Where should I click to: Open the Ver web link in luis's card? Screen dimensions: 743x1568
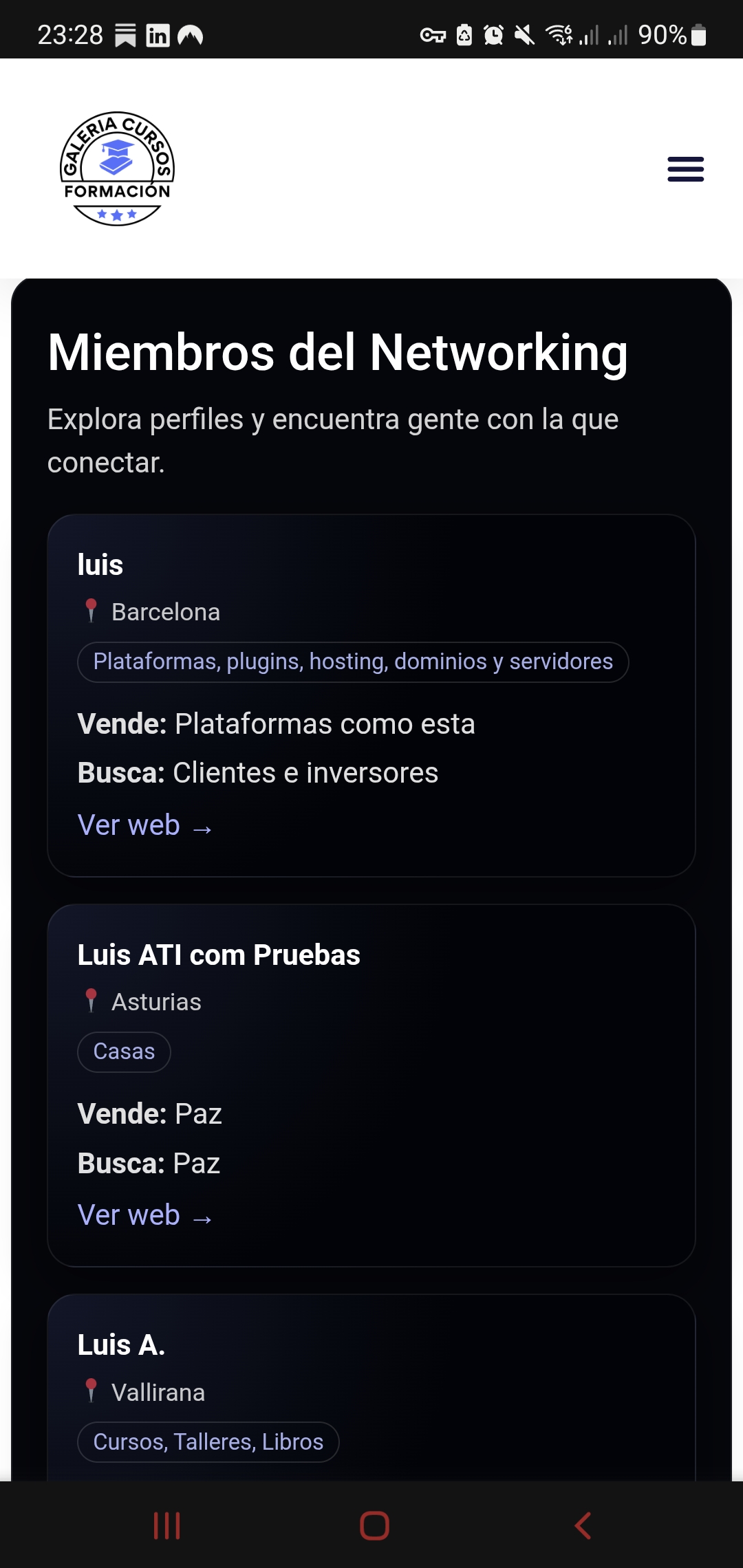144,825
